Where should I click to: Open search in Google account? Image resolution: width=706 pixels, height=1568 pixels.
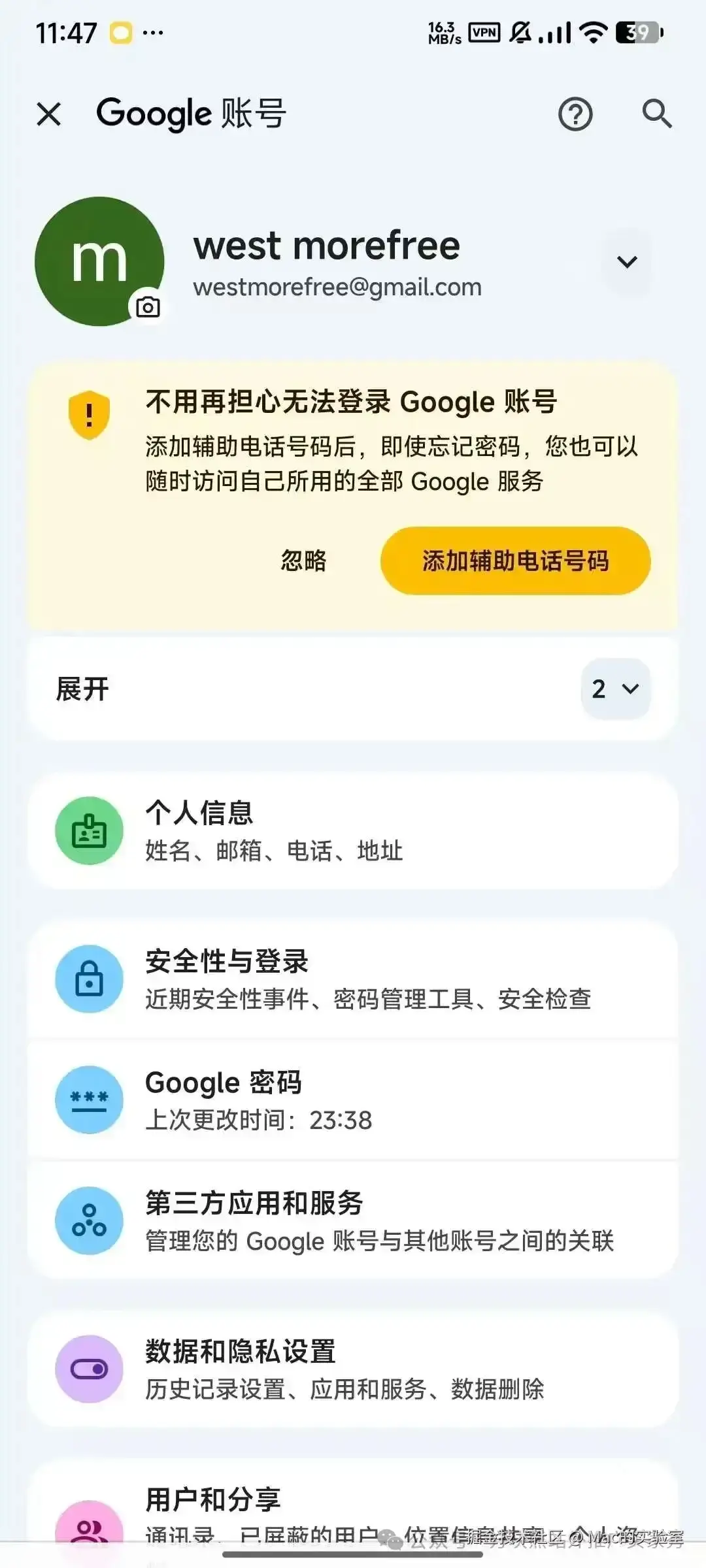point(656,114)
